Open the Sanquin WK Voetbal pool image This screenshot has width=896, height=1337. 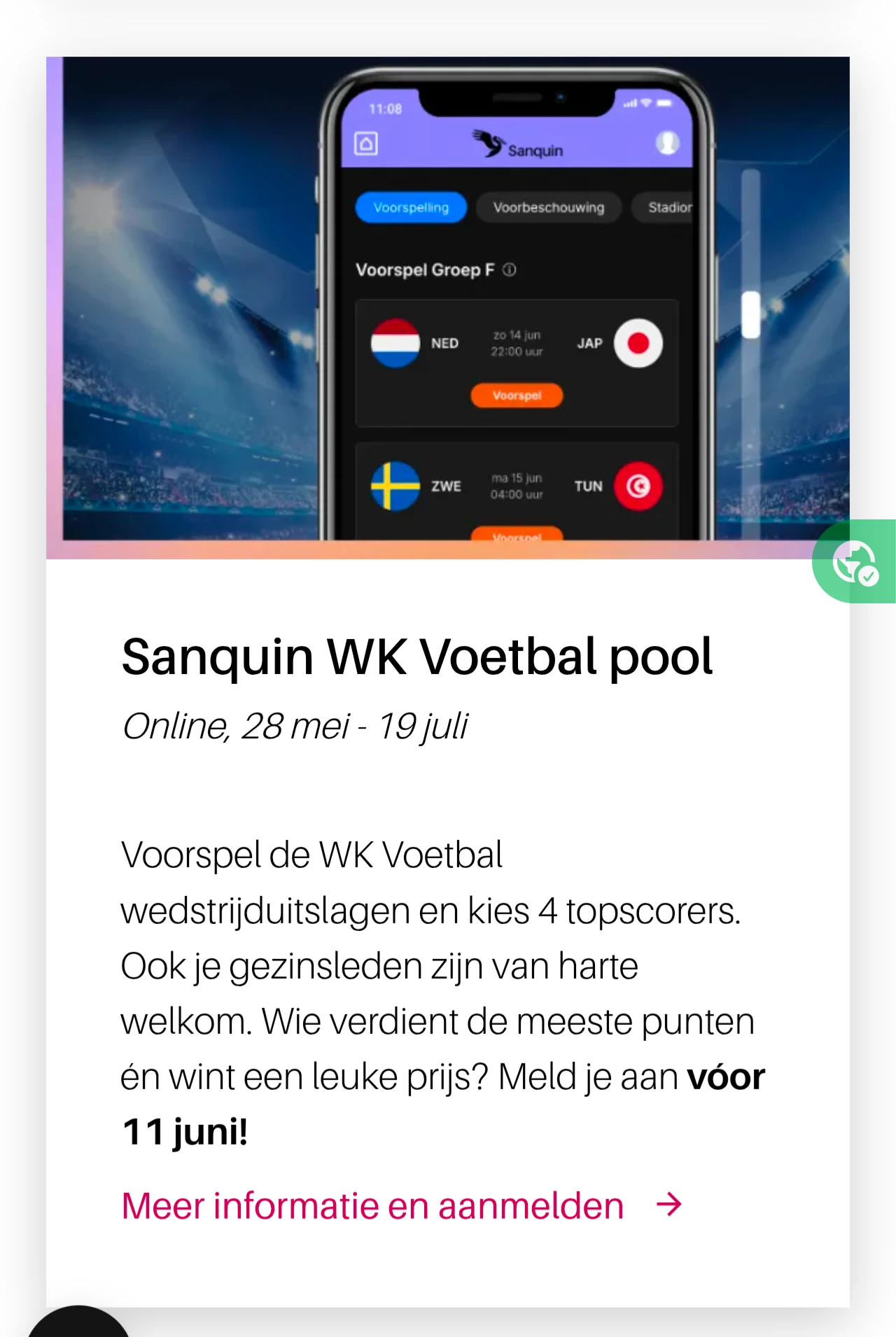[448, 308]
